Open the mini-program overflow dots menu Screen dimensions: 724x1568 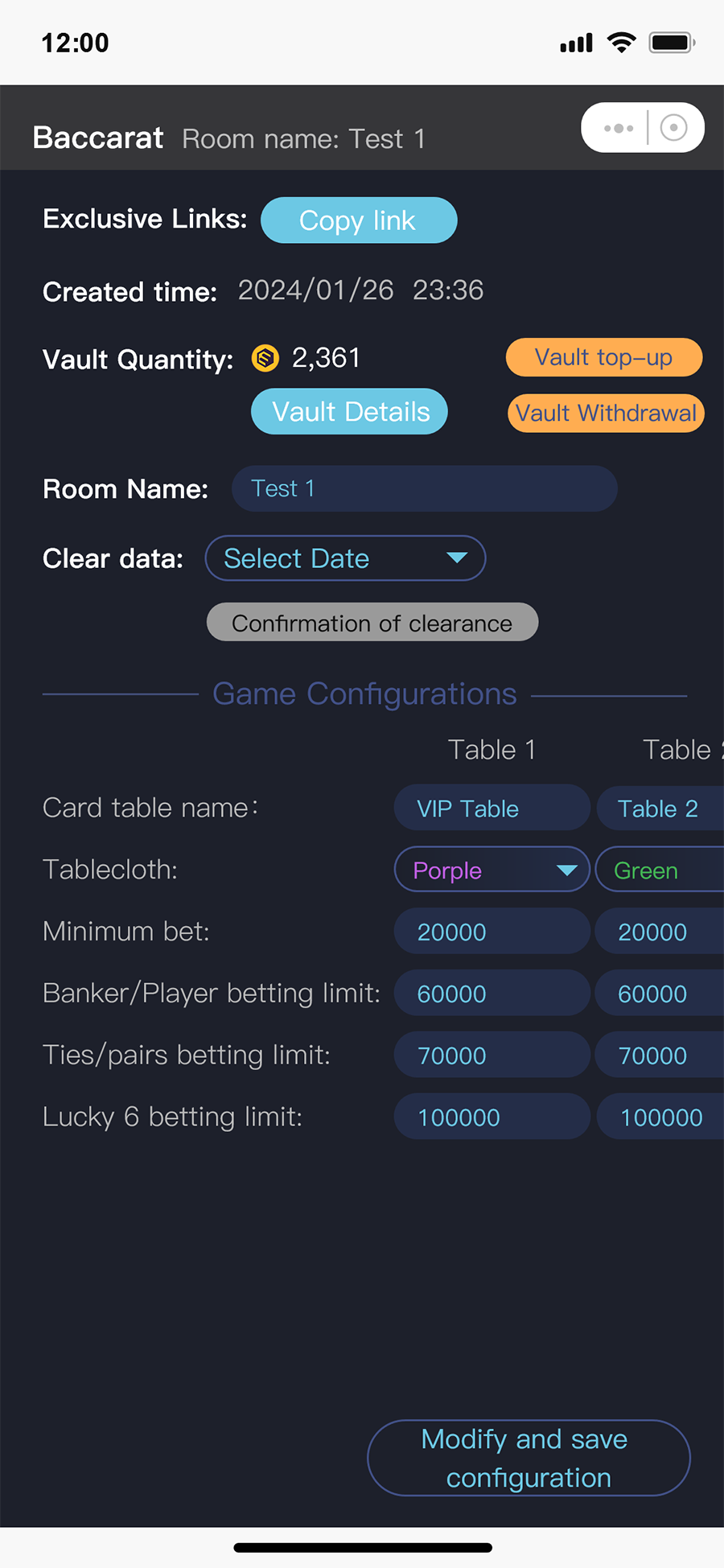[x=618, y=128]
